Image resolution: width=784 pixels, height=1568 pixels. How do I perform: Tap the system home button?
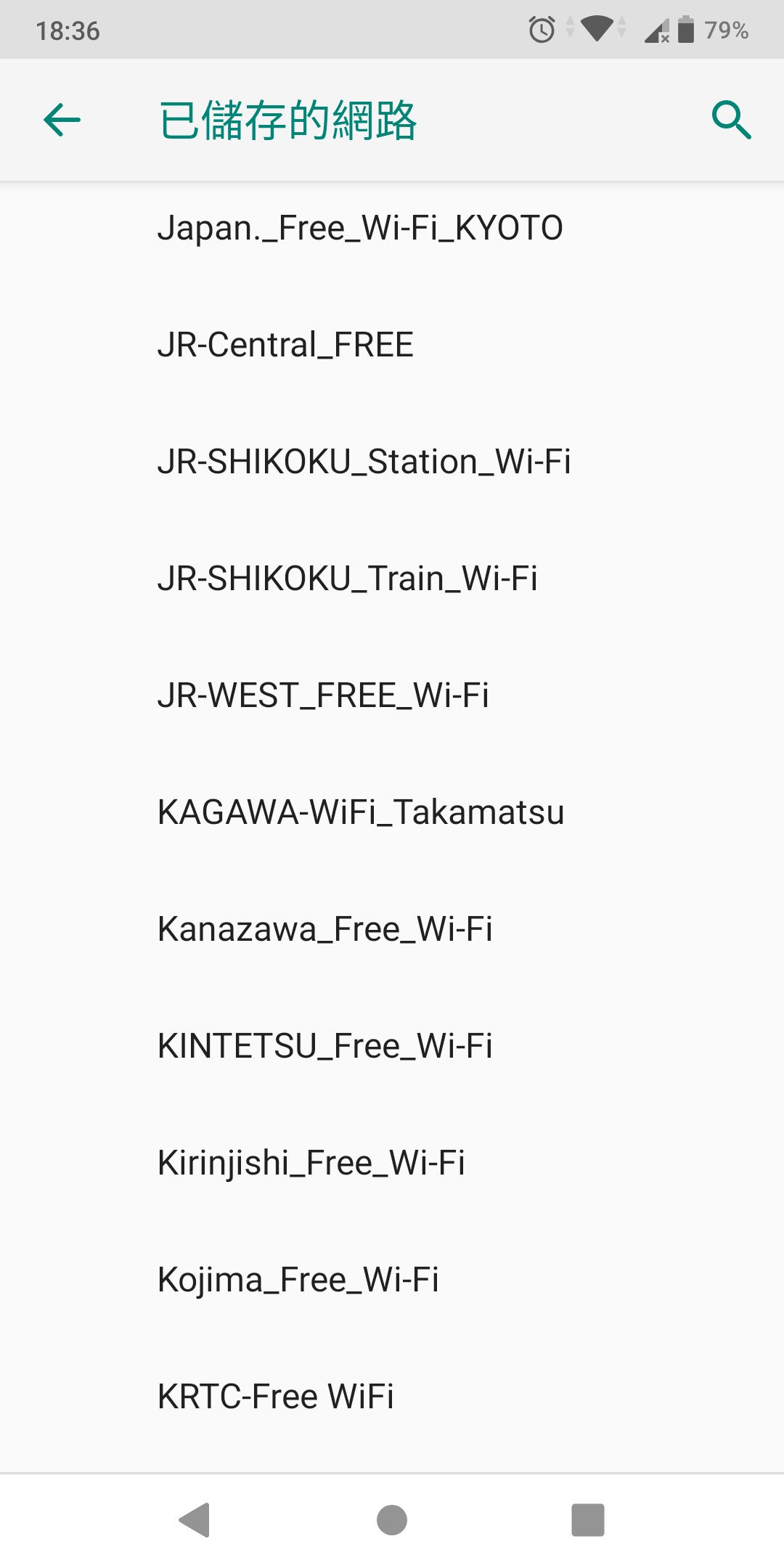point(392,1520)
